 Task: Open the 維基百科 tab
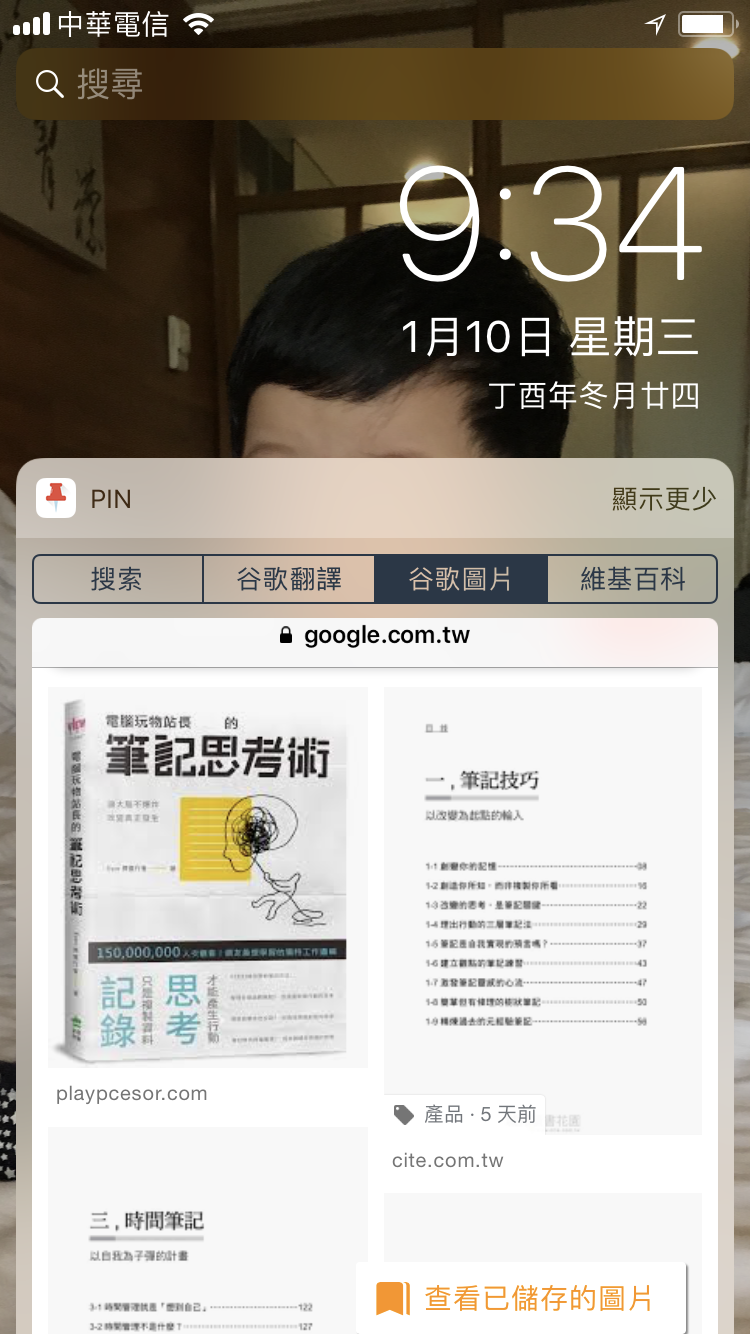pos(632,579)
